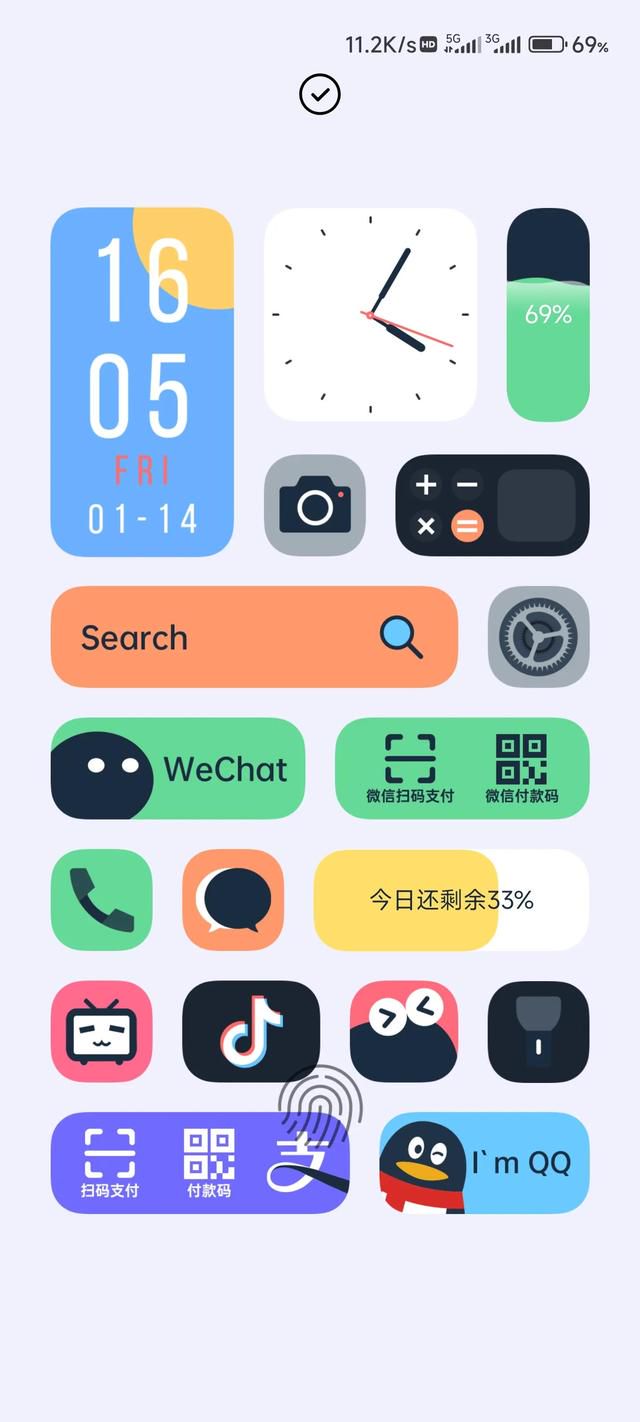
Task: Open Alipay 付款码 payment code
Action: click(209, 1162)
